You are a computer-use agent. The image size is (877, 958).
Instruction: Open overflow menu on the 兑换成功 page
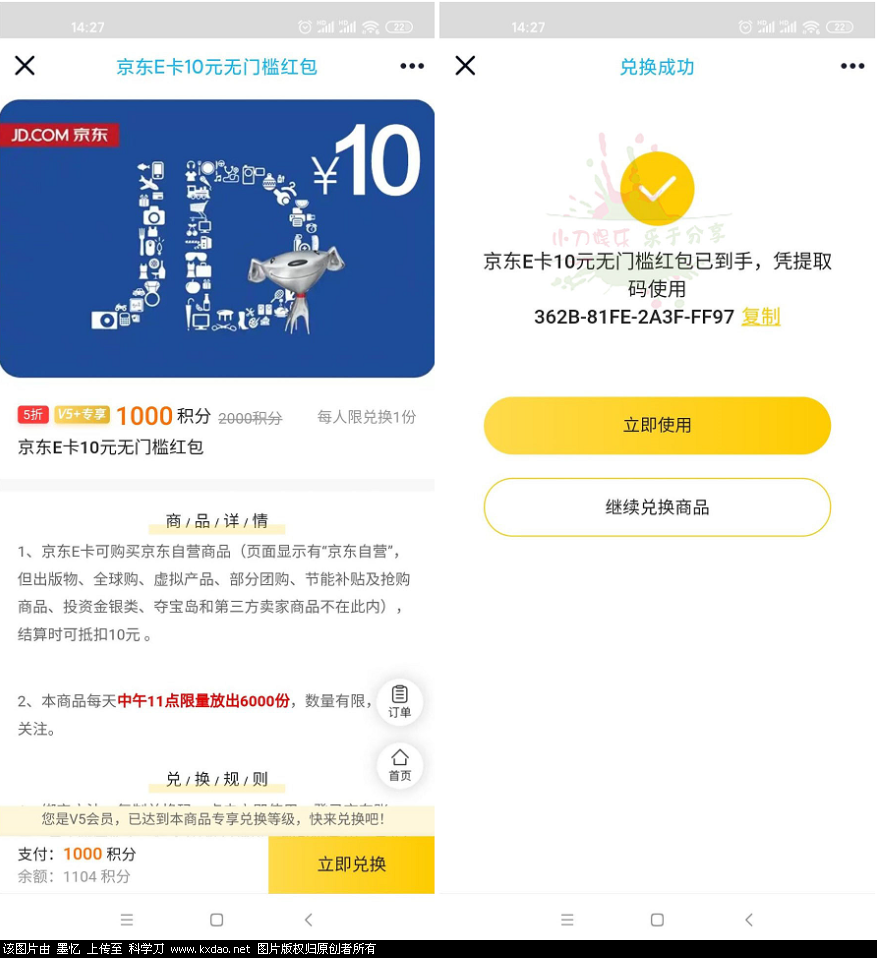(852, 66)
